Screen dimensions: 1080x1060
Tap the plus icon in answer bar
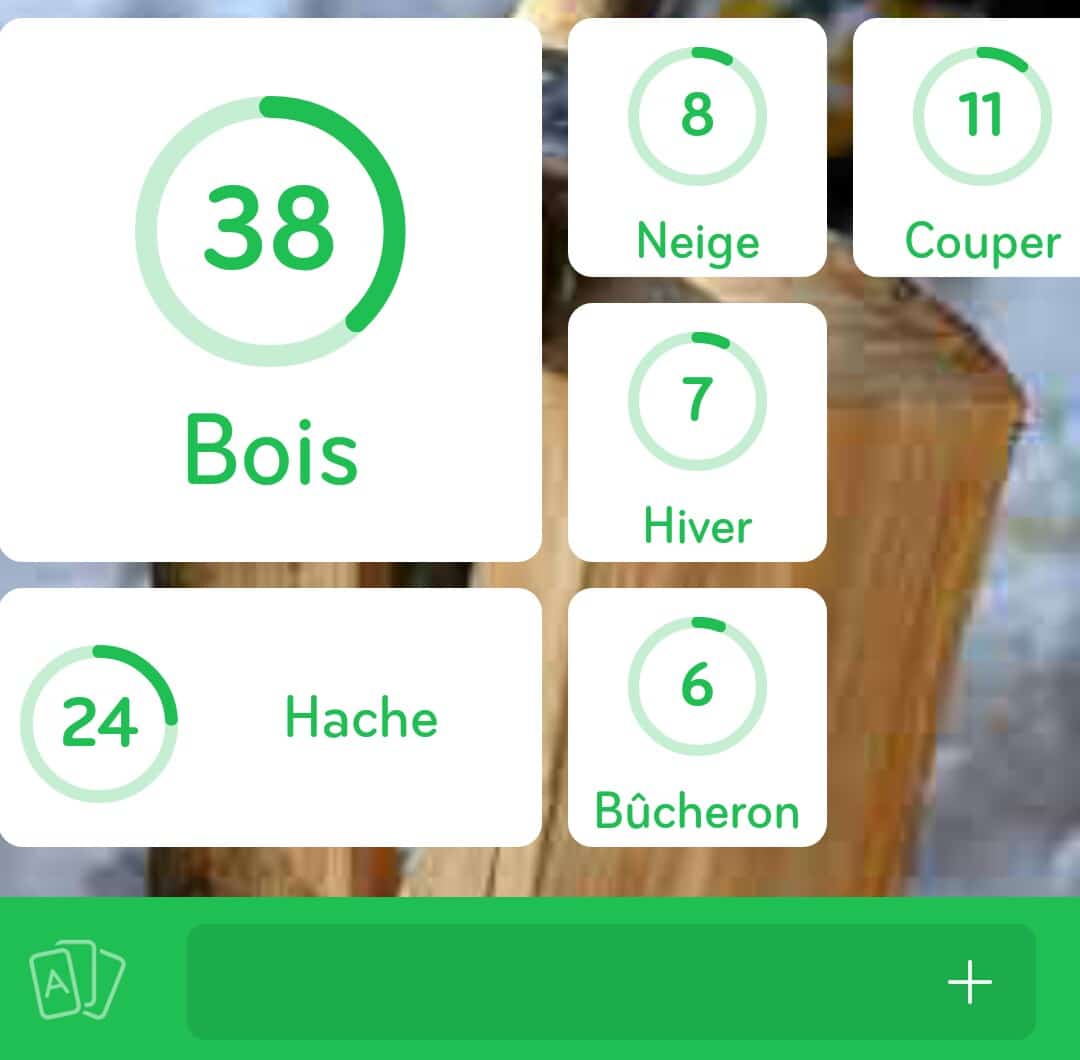[x=969, y=982]
